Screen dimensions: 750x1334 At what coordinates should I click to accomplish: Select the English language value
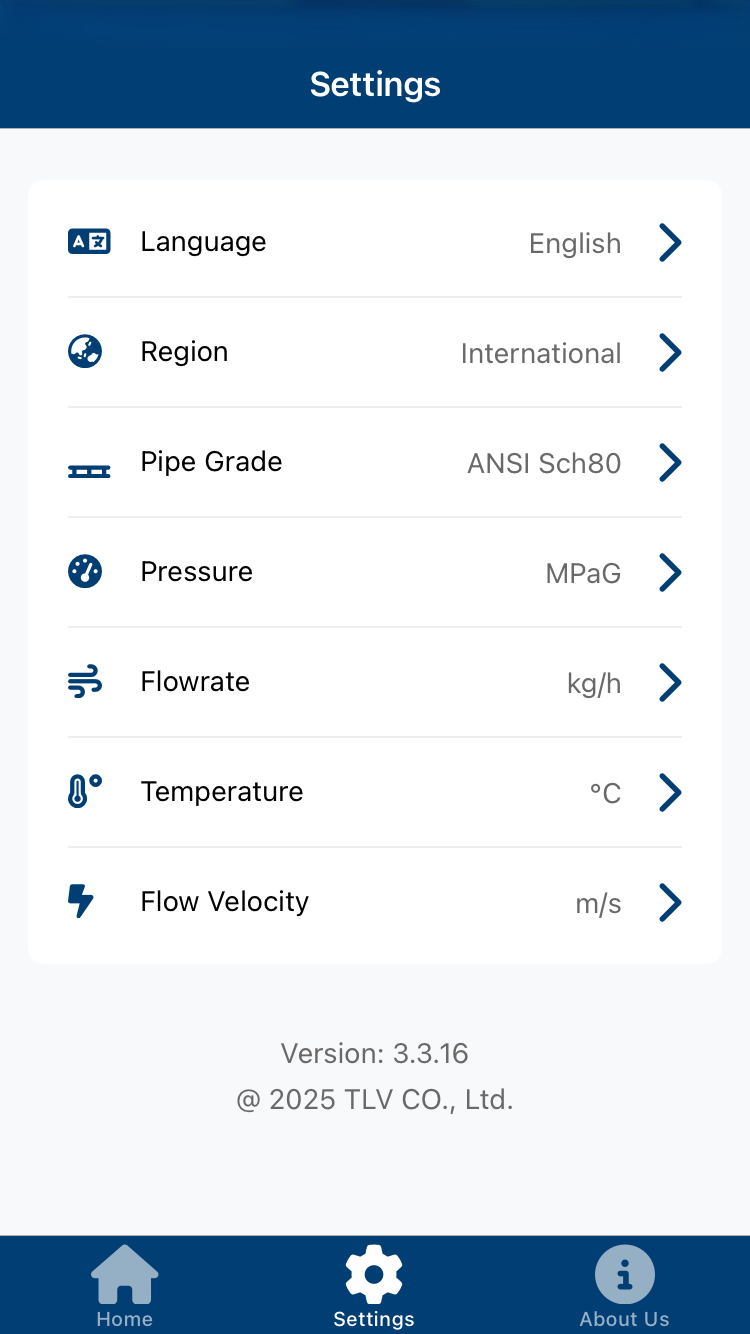point(575,243)
